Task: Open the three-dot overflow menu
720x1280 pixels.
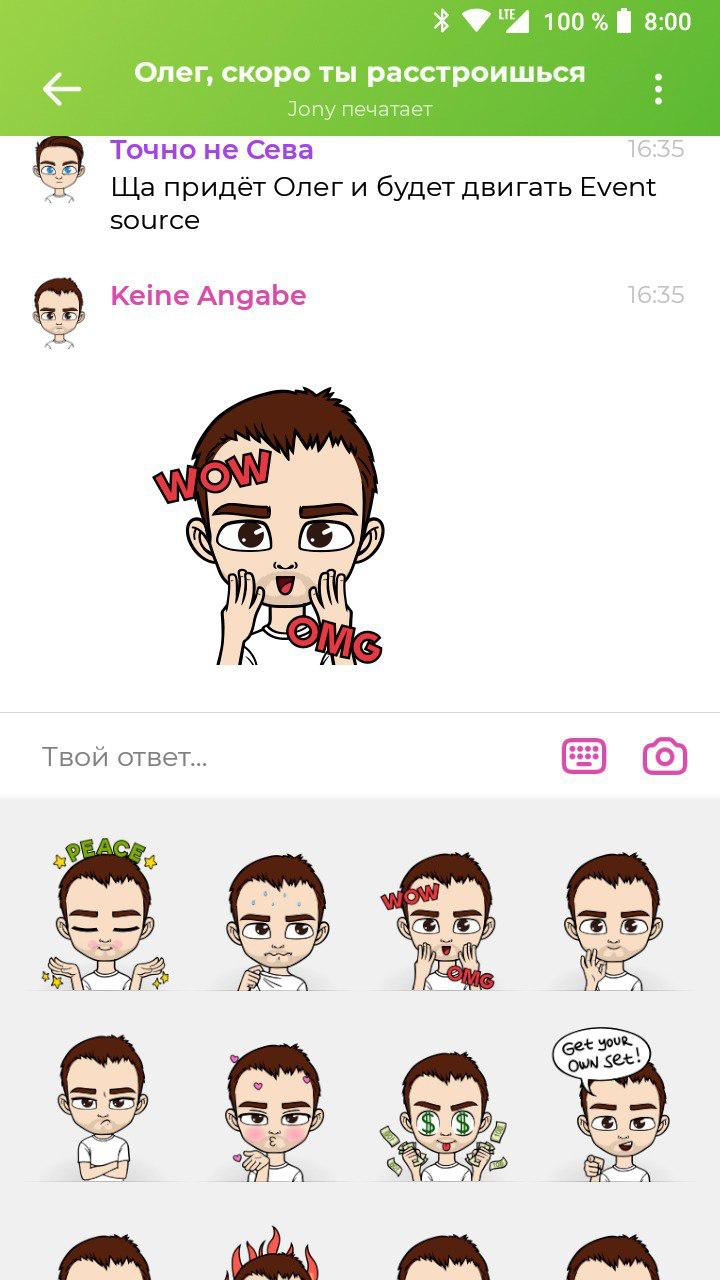Action: pos(658,89)
